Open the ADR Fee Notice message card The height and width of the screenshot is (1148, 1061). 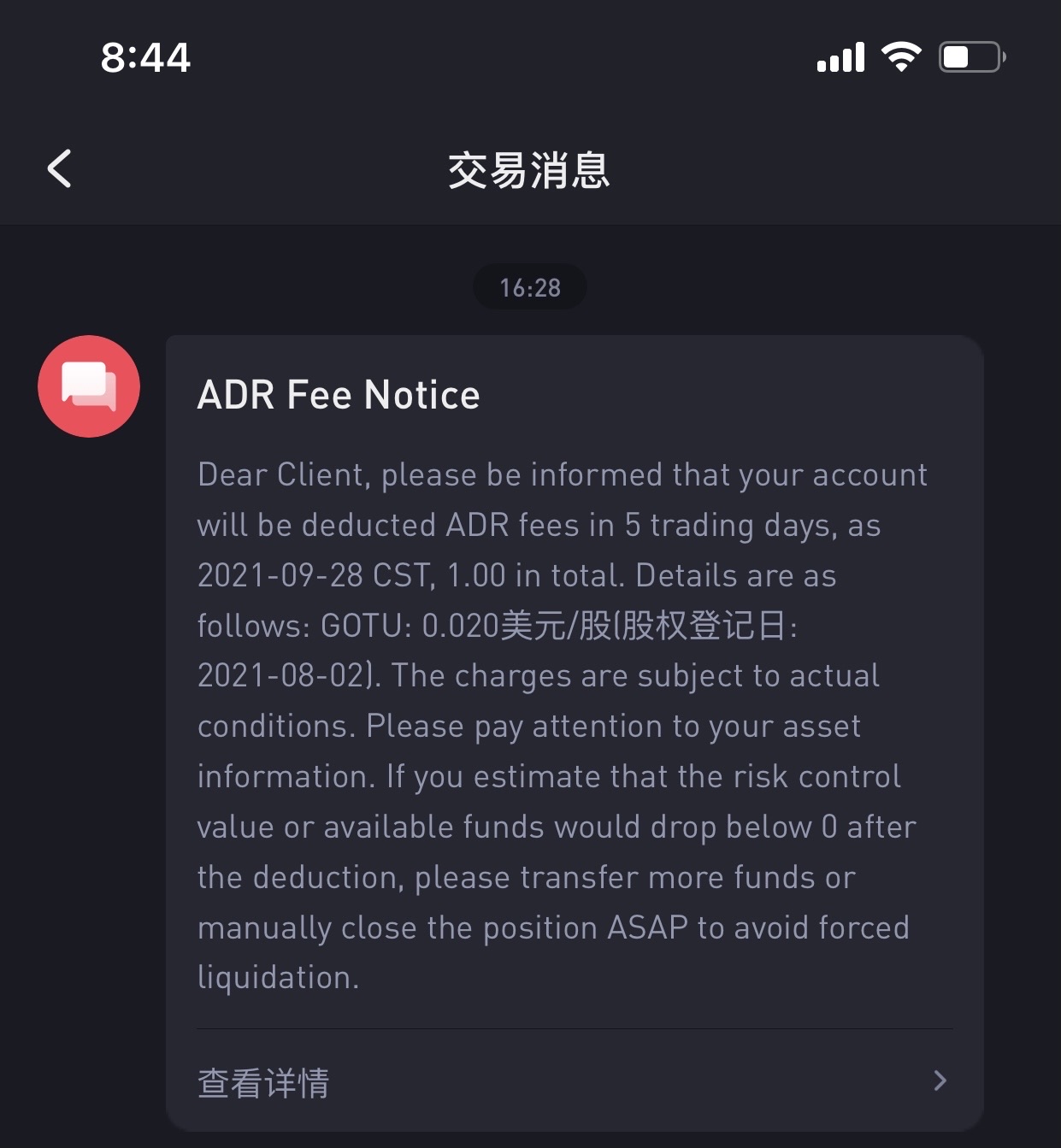[x=573, y=684]
